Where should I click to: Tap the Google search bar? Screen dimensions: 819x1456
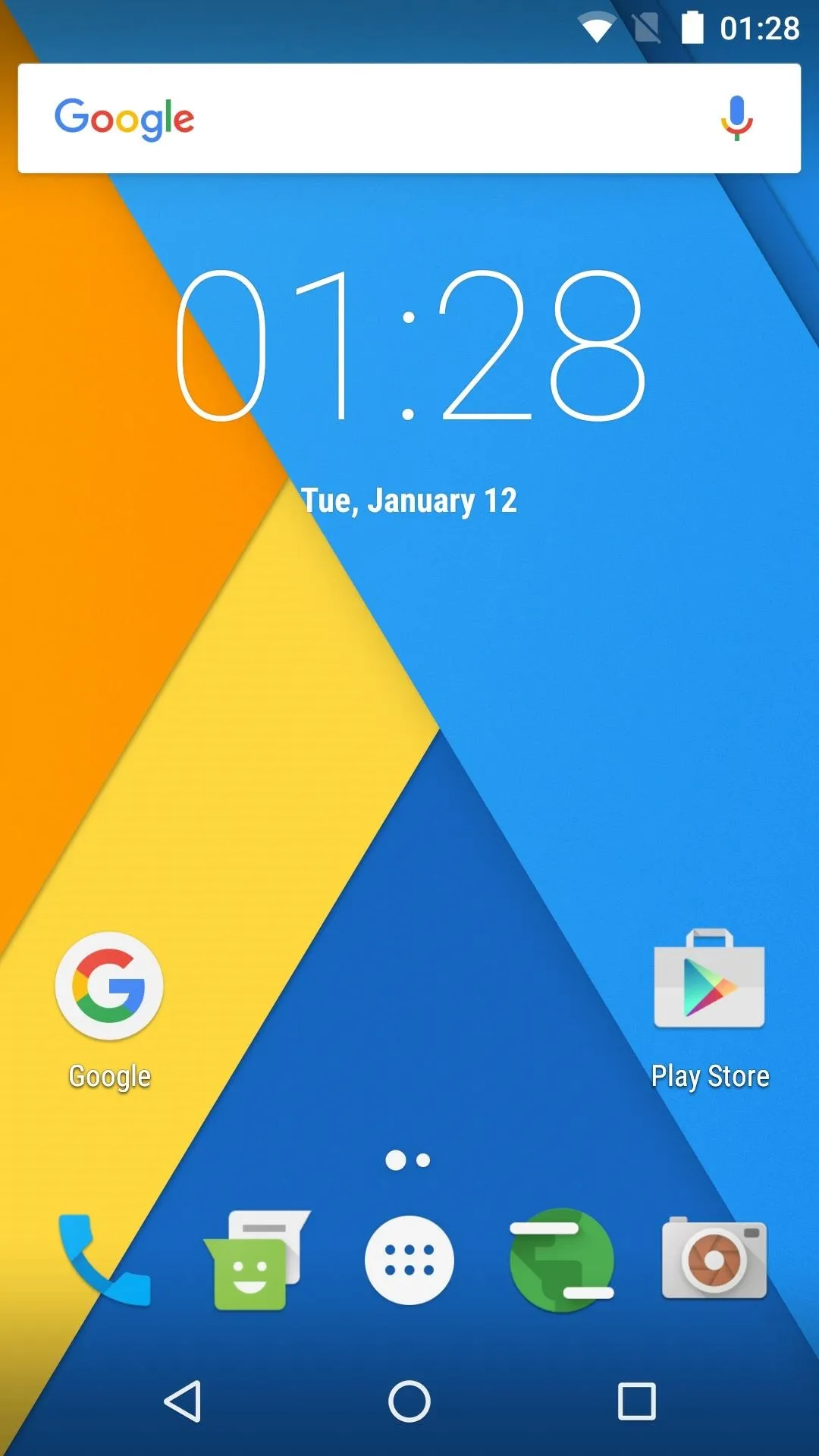tap(379, 118)
